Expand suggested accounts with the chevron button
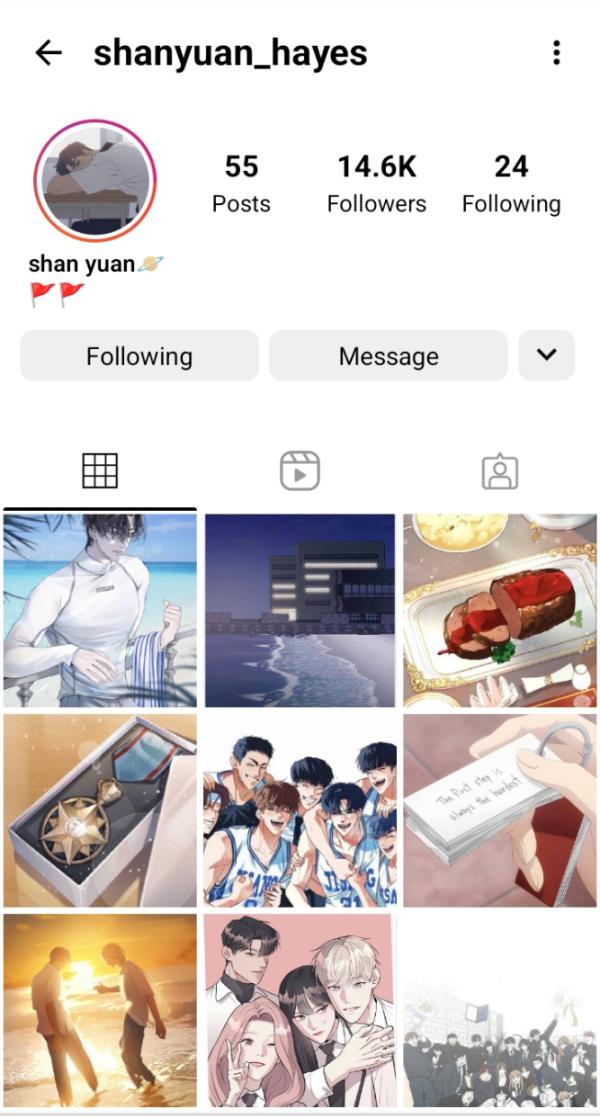Screen dimensions: 600x1118 pyautogui.click(x=547, y=355)
